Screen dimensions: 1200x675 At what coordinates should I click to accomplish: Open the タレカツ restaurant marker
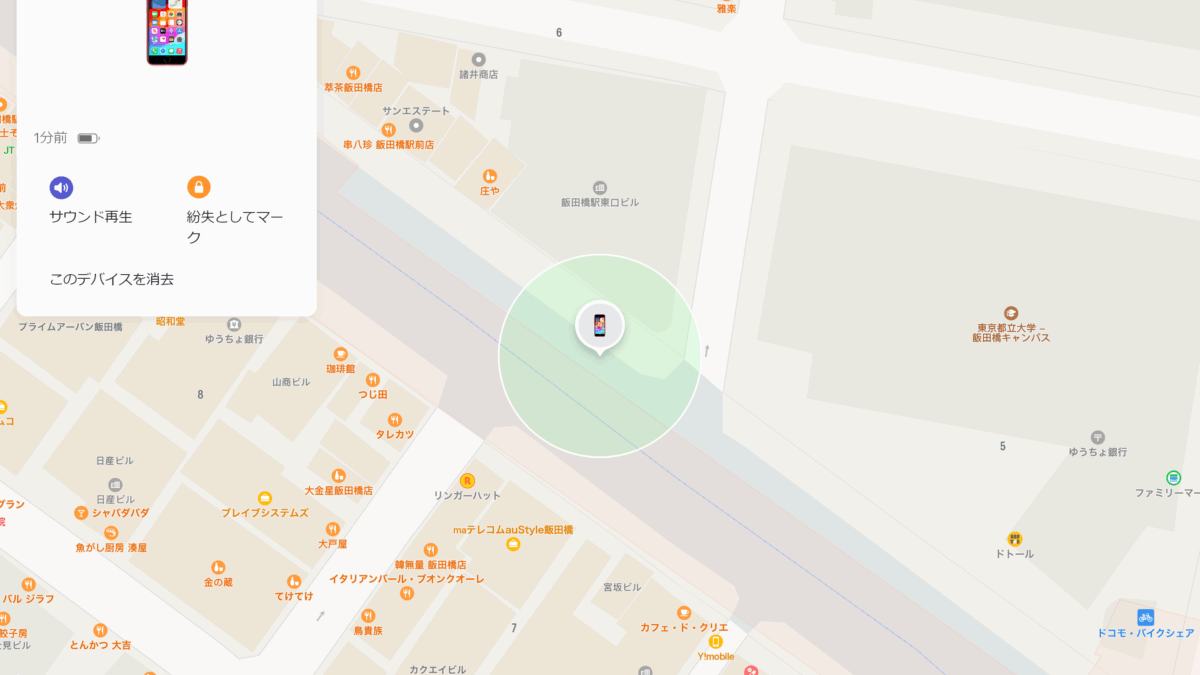[x=395, y=420]
